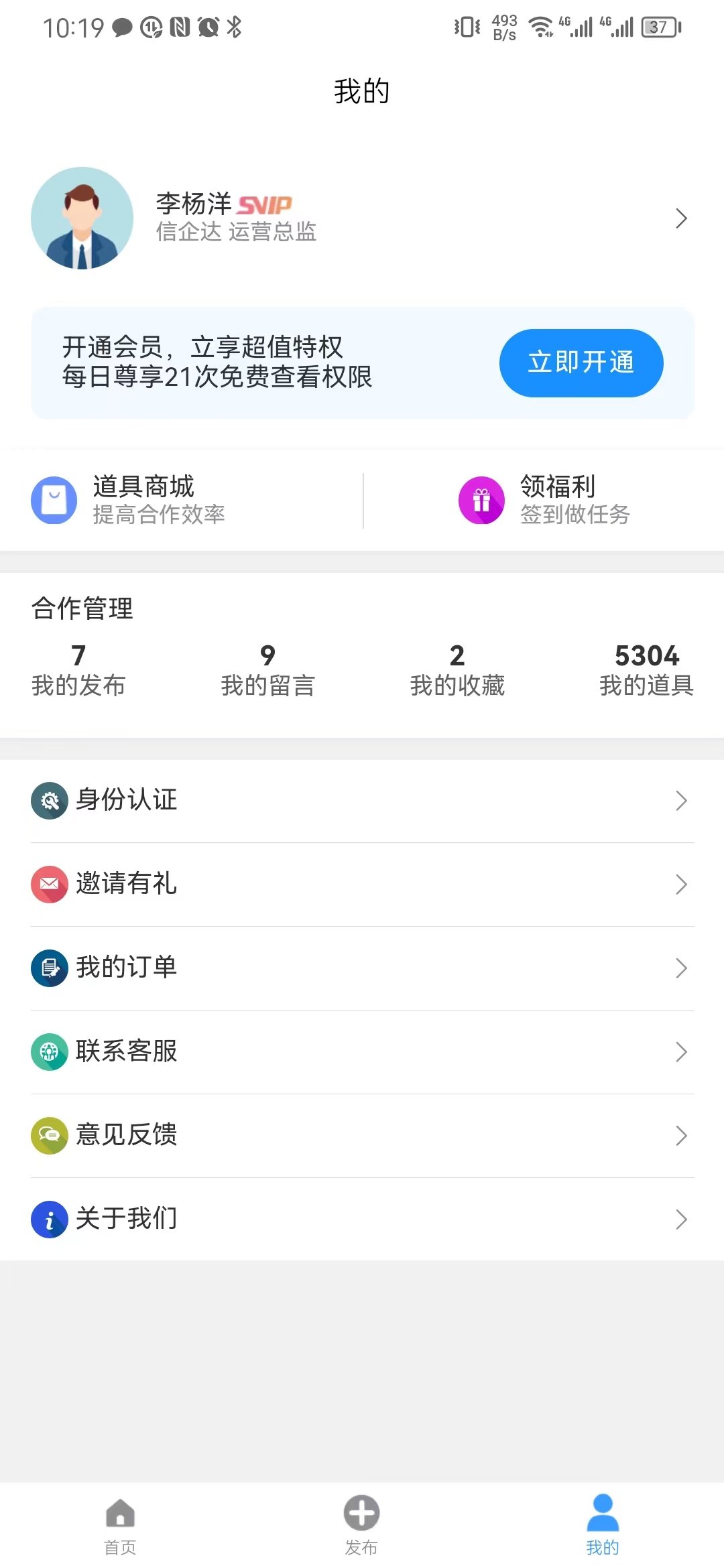This screenshot has height=1568, width=724.
Task: Tap the 发布 tab
Action: coord(362,1525)
